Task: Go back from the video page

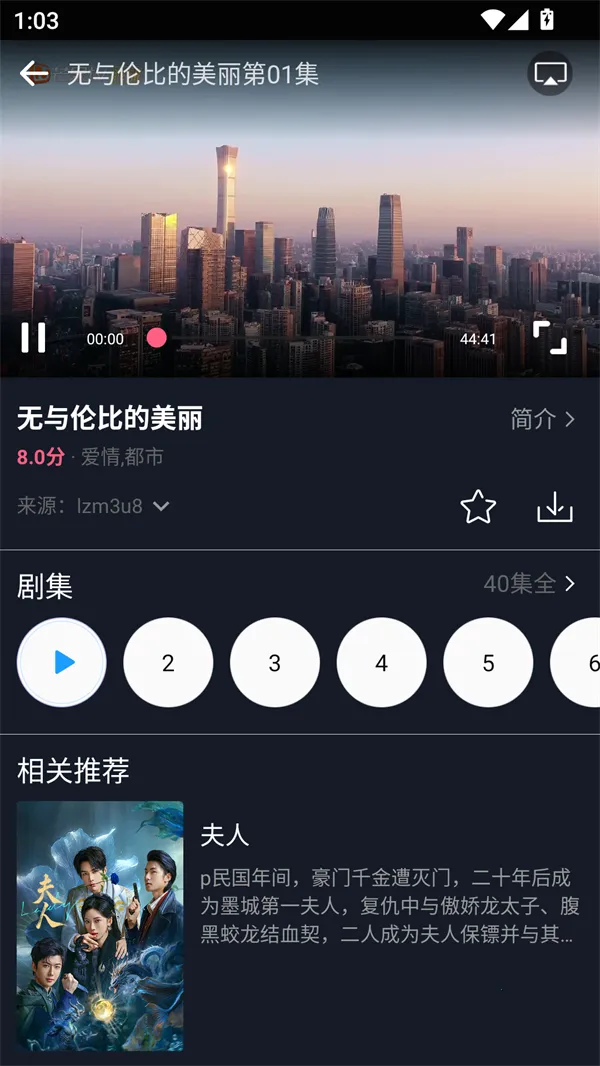Action: tap(34, 73)
